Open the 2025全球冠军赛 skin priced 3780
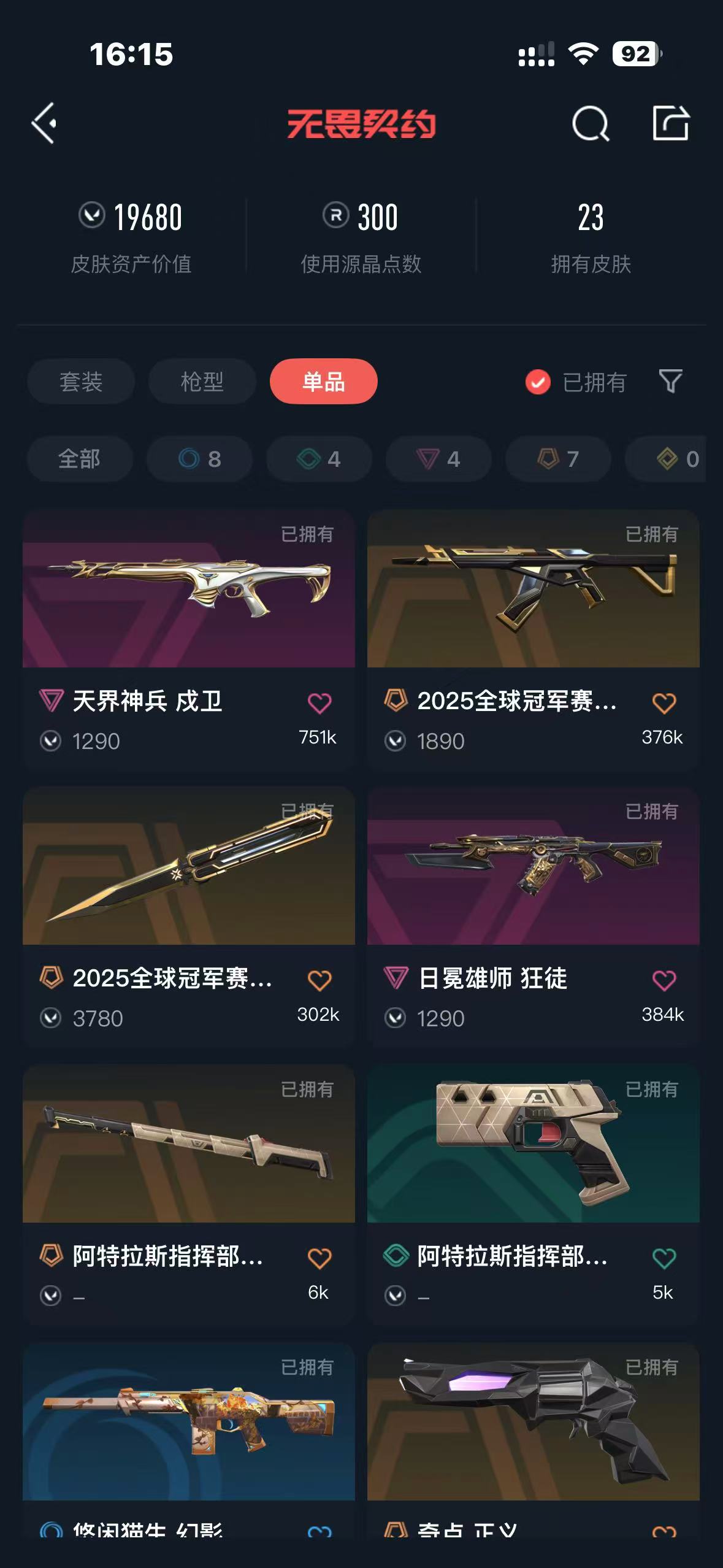 point(189,917)
